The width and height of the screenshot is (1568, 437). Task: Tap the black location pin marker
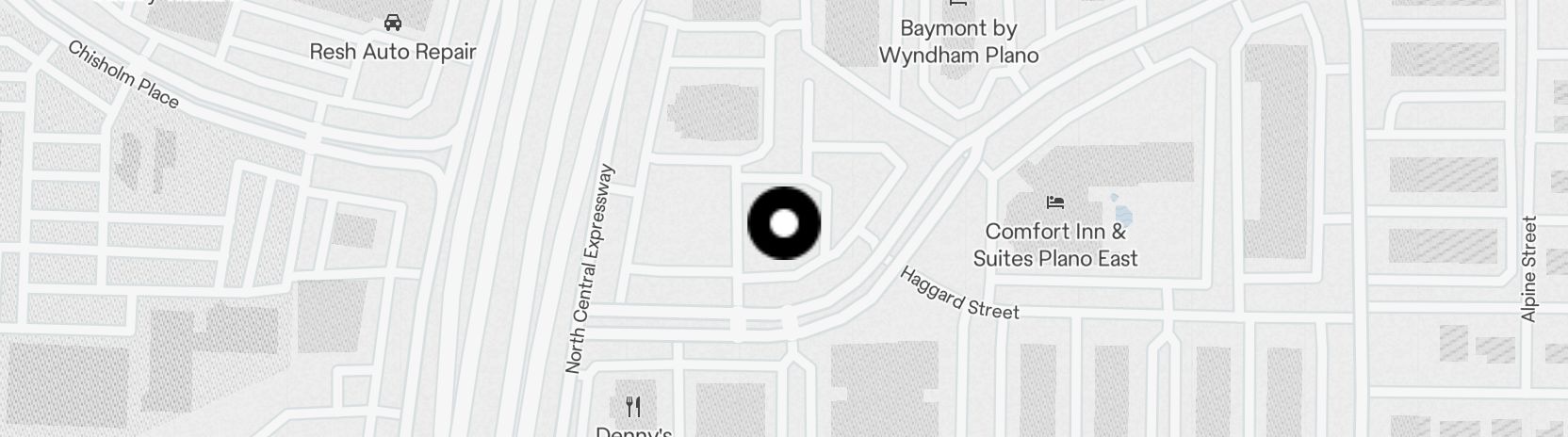[783, 223]
